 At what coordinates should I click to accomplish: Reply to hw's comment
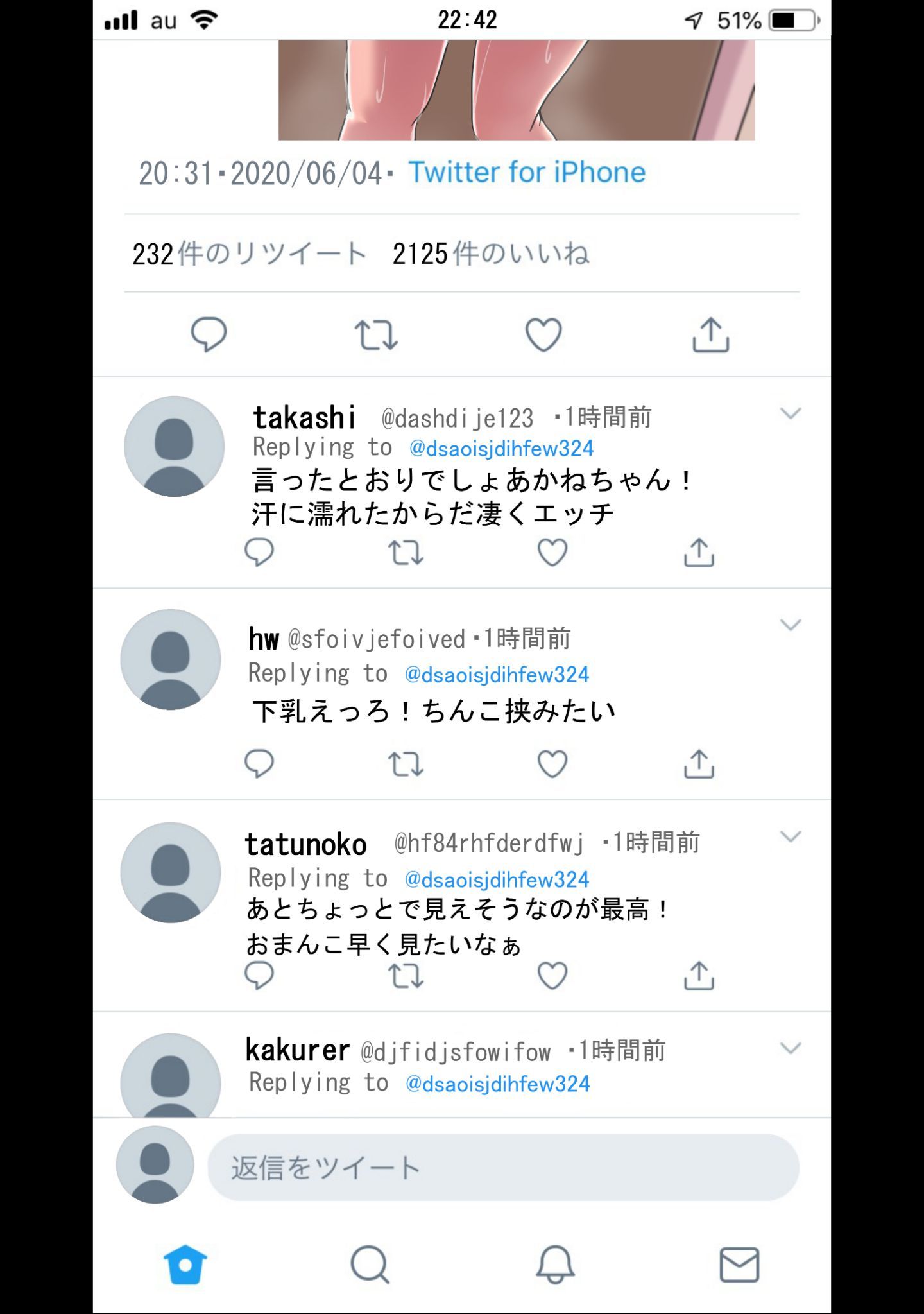coord(259,764)
